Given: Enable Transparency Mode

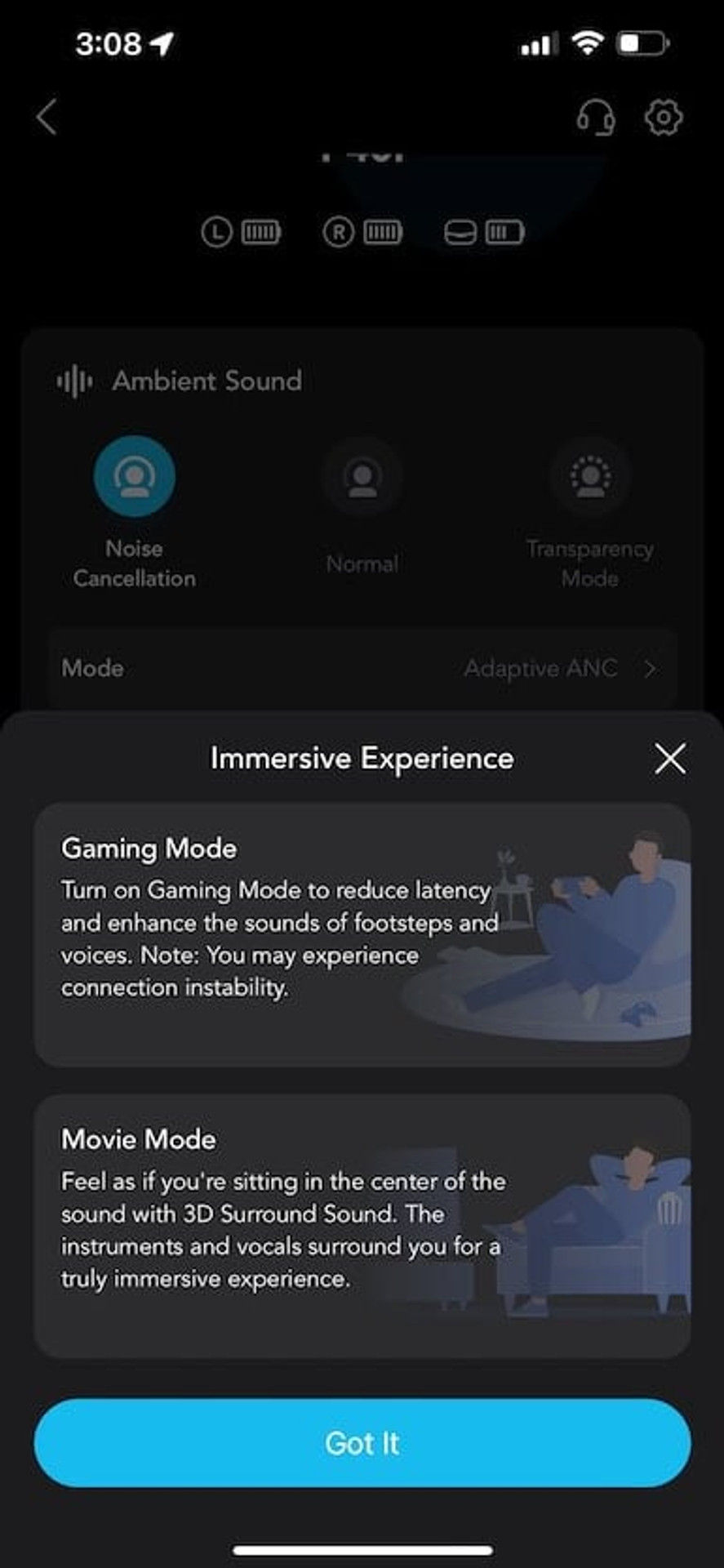Looking at the screenshot, I should tap(590, 476).
